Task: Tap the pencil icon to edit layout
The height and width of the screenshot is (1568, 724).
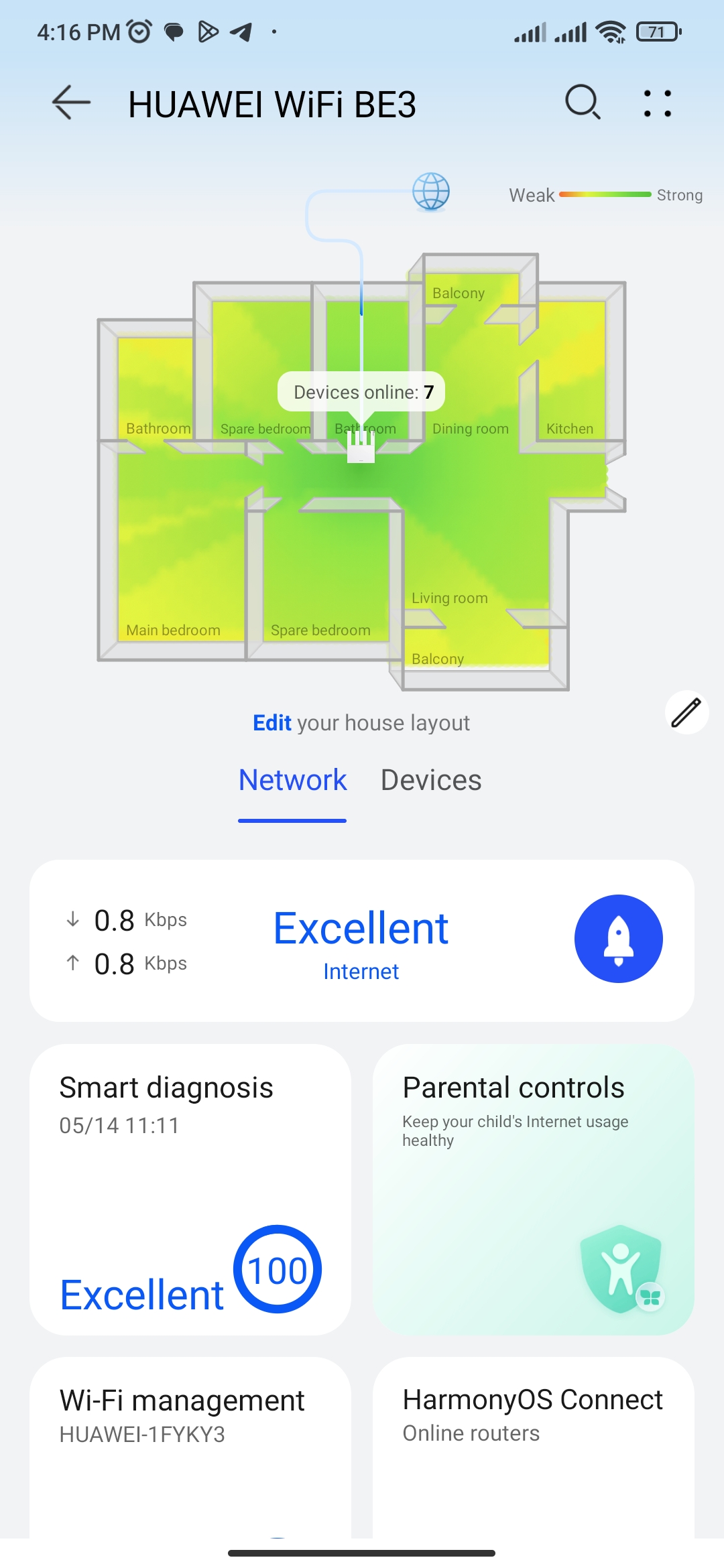Action: (686, 712)
